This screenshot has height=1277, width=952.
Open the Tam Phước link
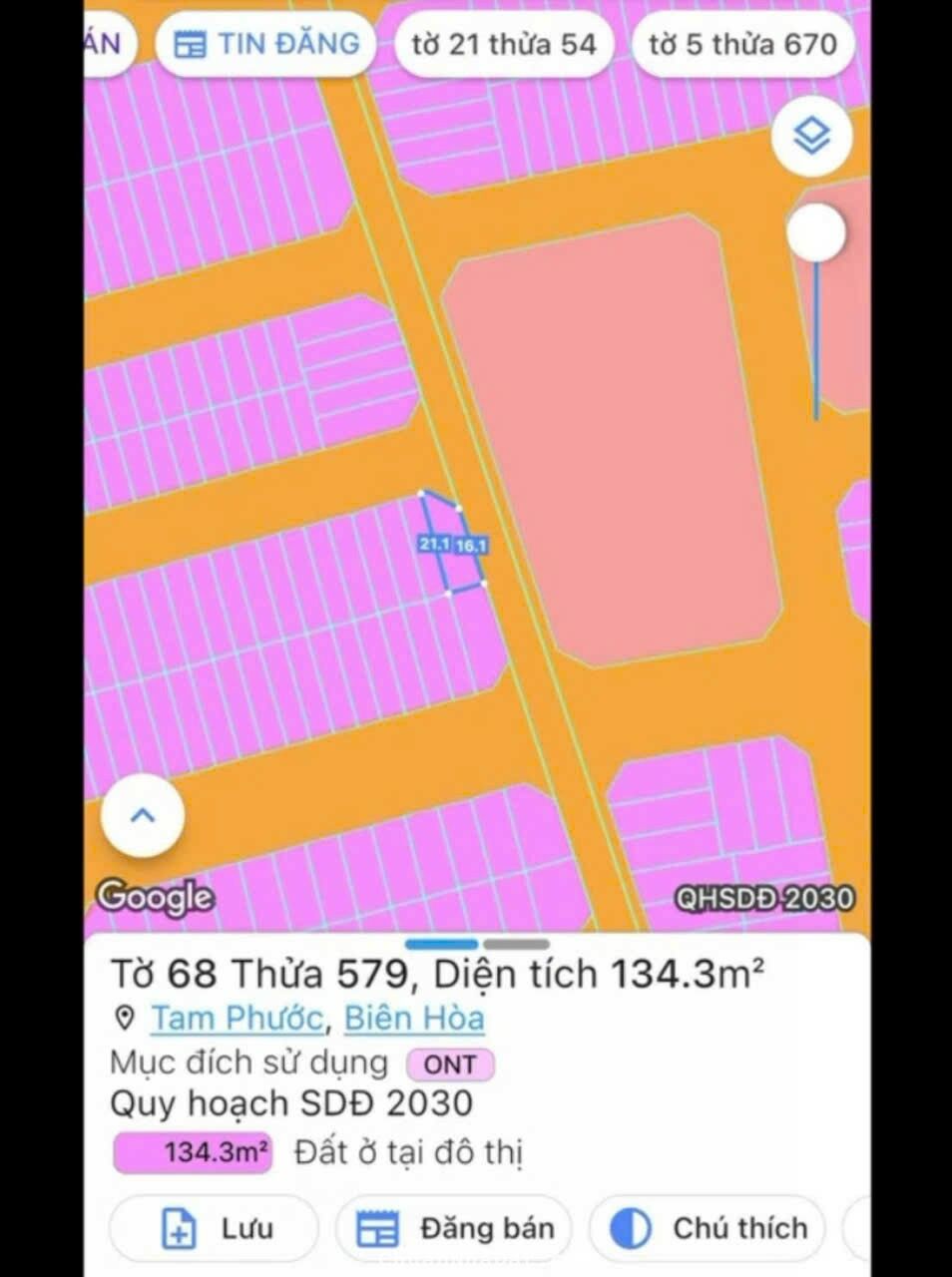click(x=237, y=1019)
